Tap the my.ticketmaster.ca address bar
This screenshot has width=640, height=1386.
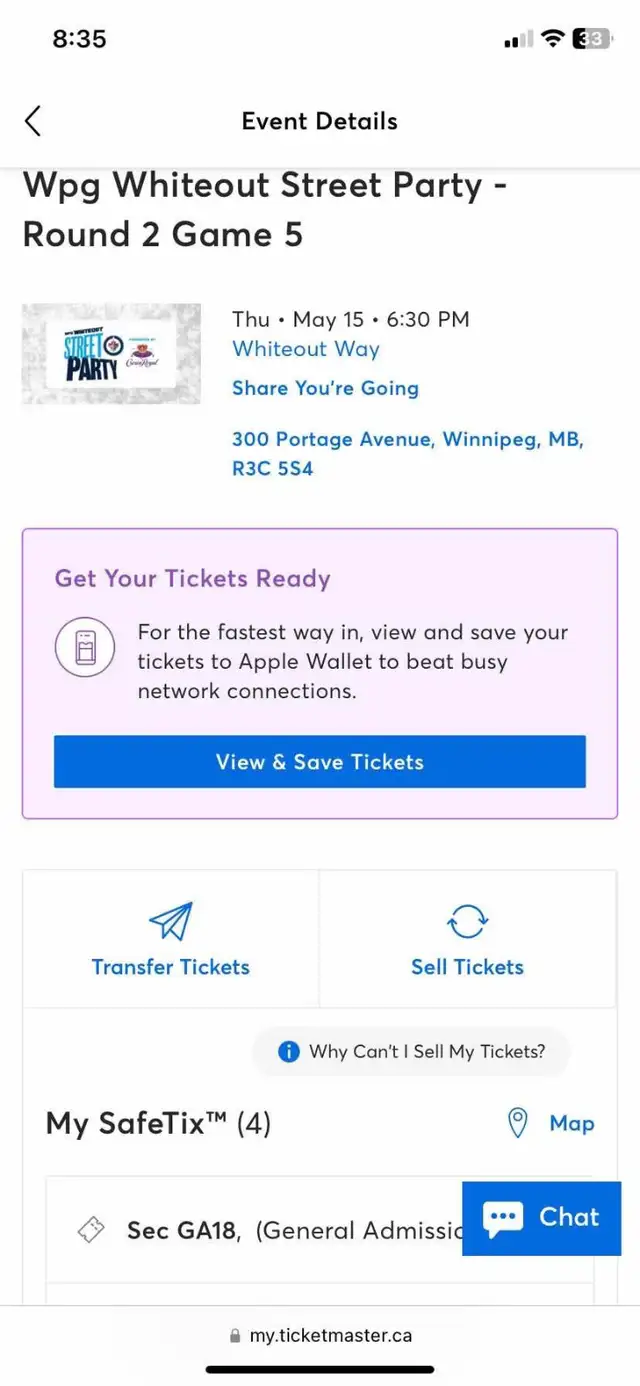point(320,1335)
